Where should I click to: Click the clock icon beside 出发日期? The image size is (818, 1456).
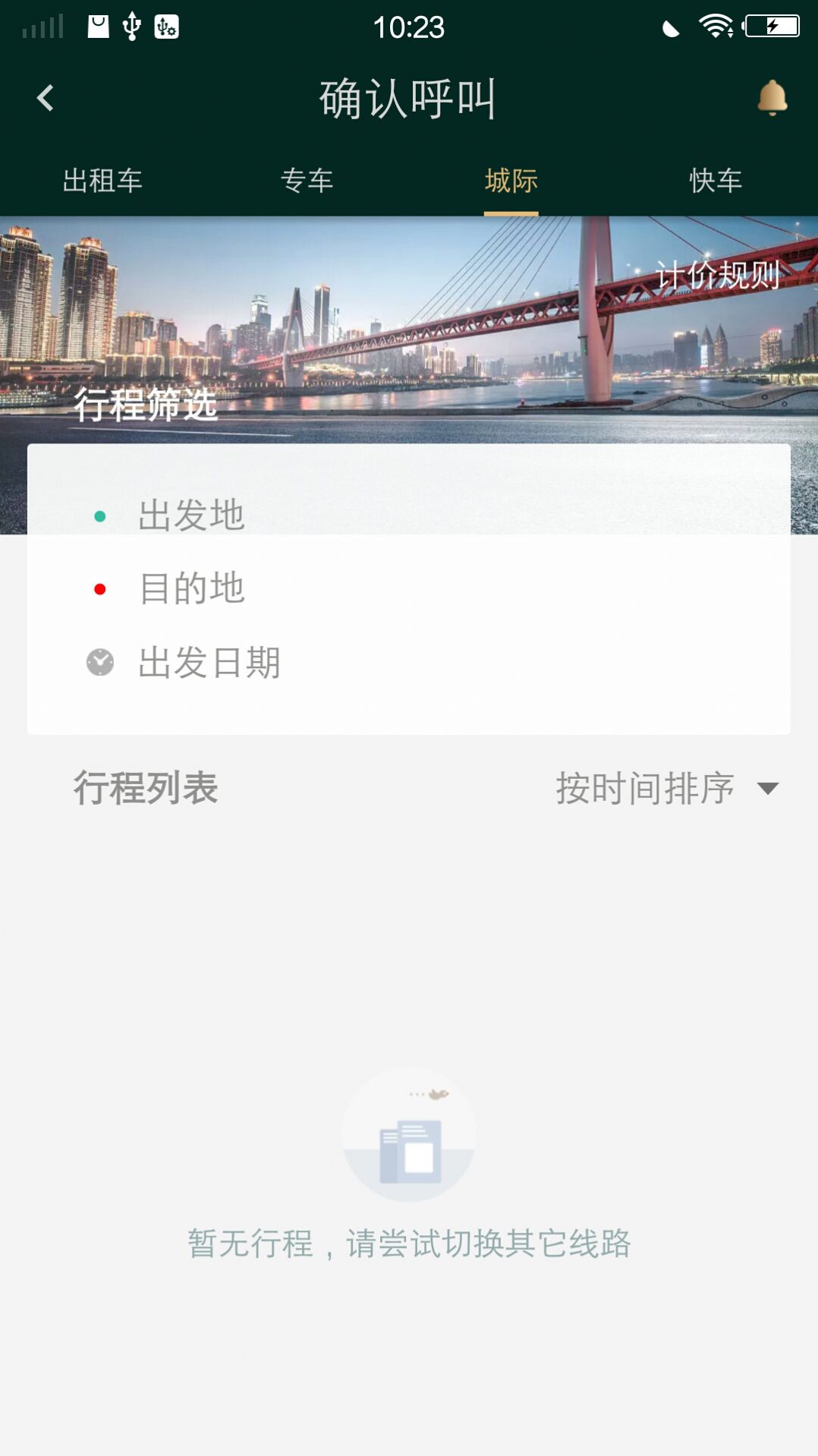click(x=101, y=662)
